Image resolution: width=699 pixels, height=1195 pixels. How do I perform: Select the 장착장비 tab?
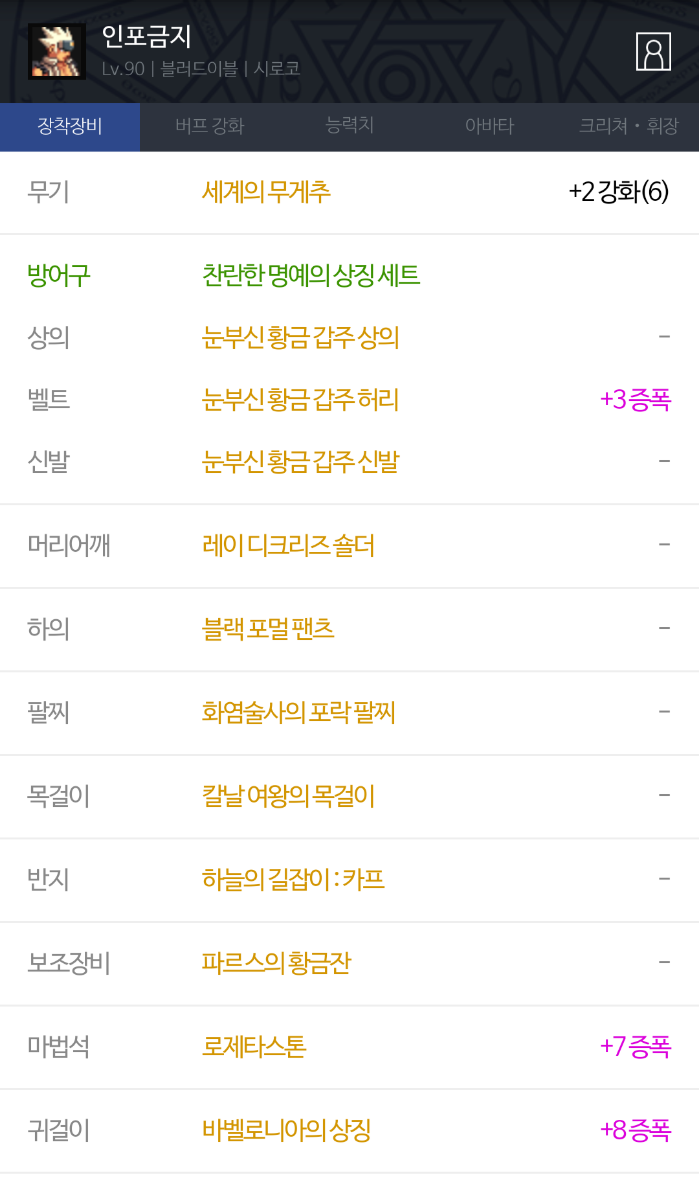click(70, 126)
